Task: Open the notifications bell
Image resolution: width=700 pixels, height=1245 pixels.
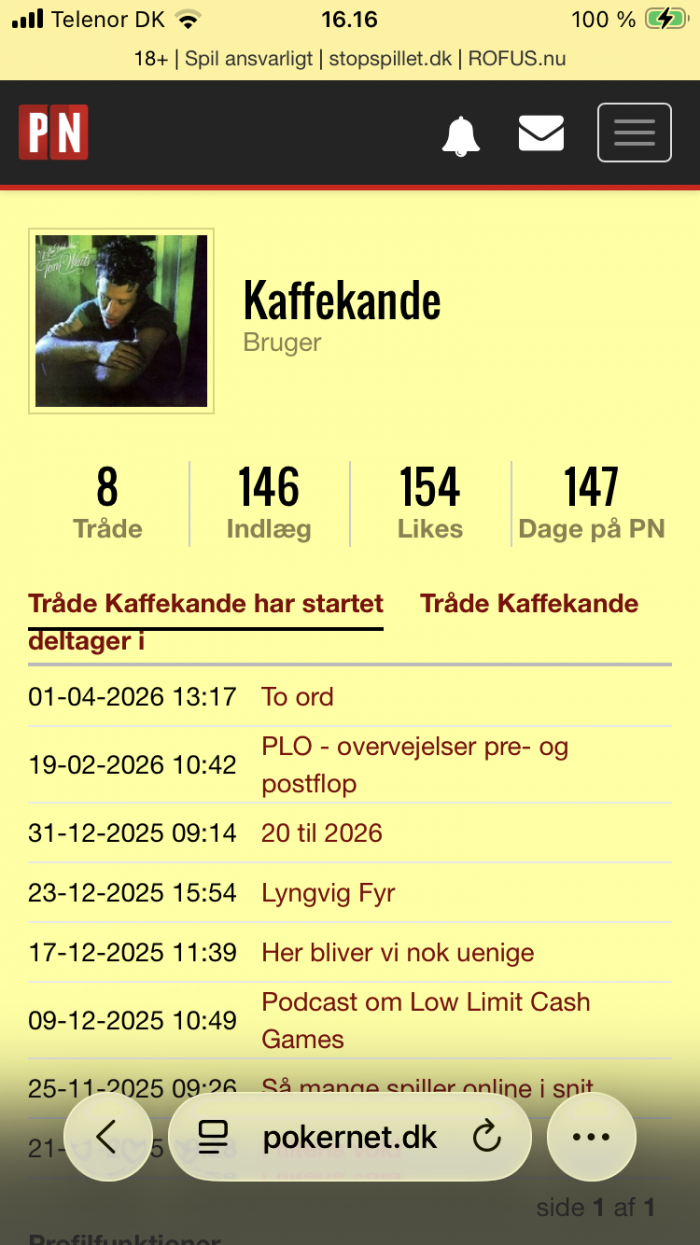Action: point(461,134)
